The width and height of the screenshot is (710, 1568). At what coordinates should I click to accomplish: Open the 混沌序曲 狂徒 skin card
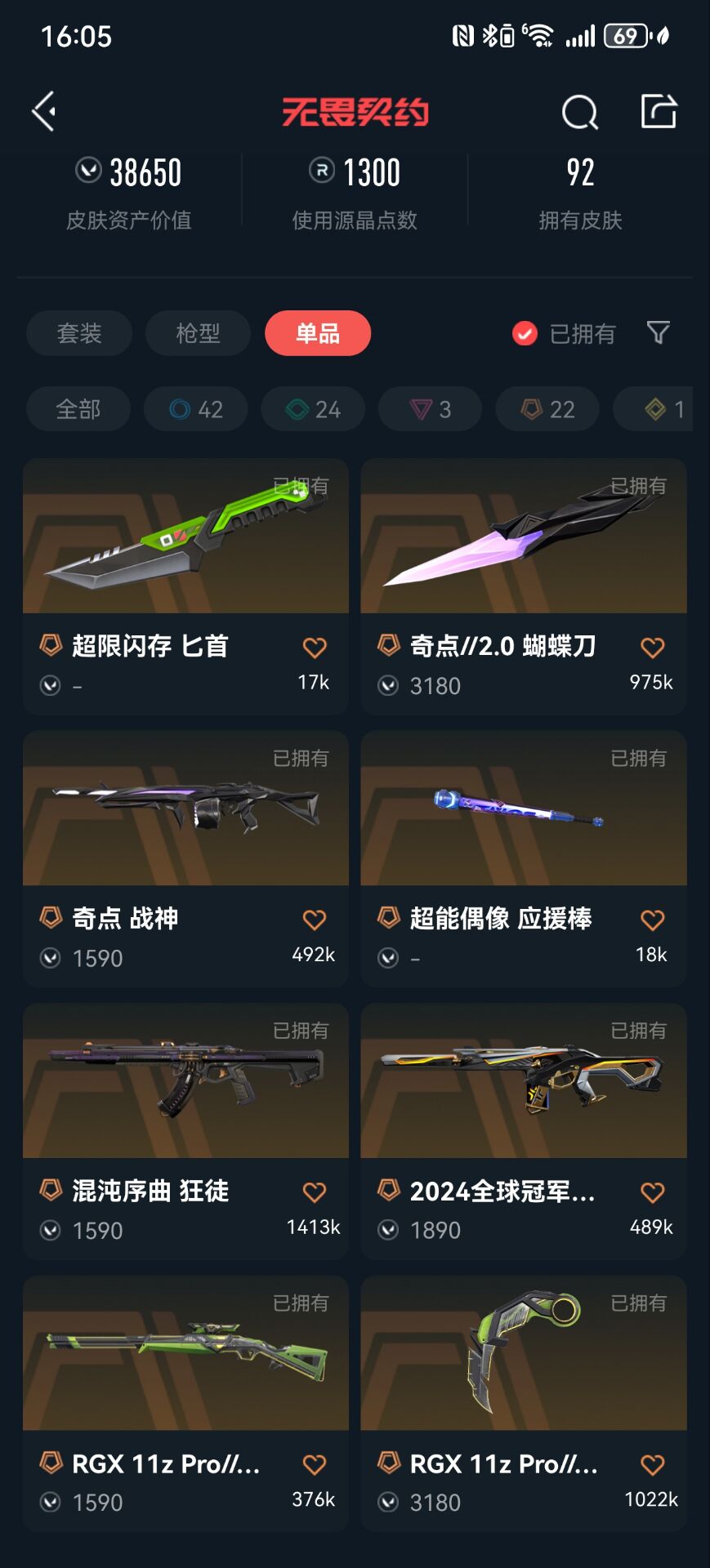coord(186,1131)
